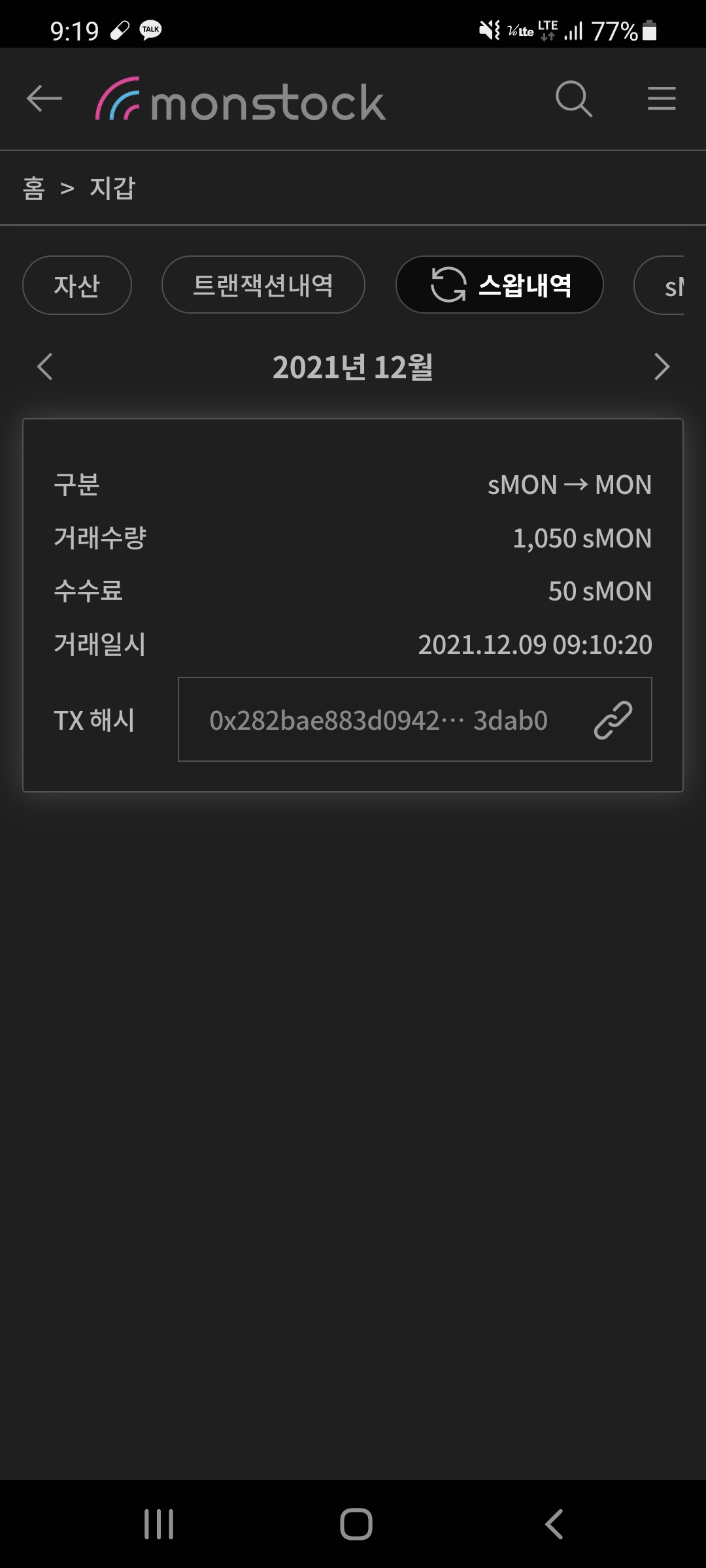Open the hamburger menu

(x=661, y=99)
